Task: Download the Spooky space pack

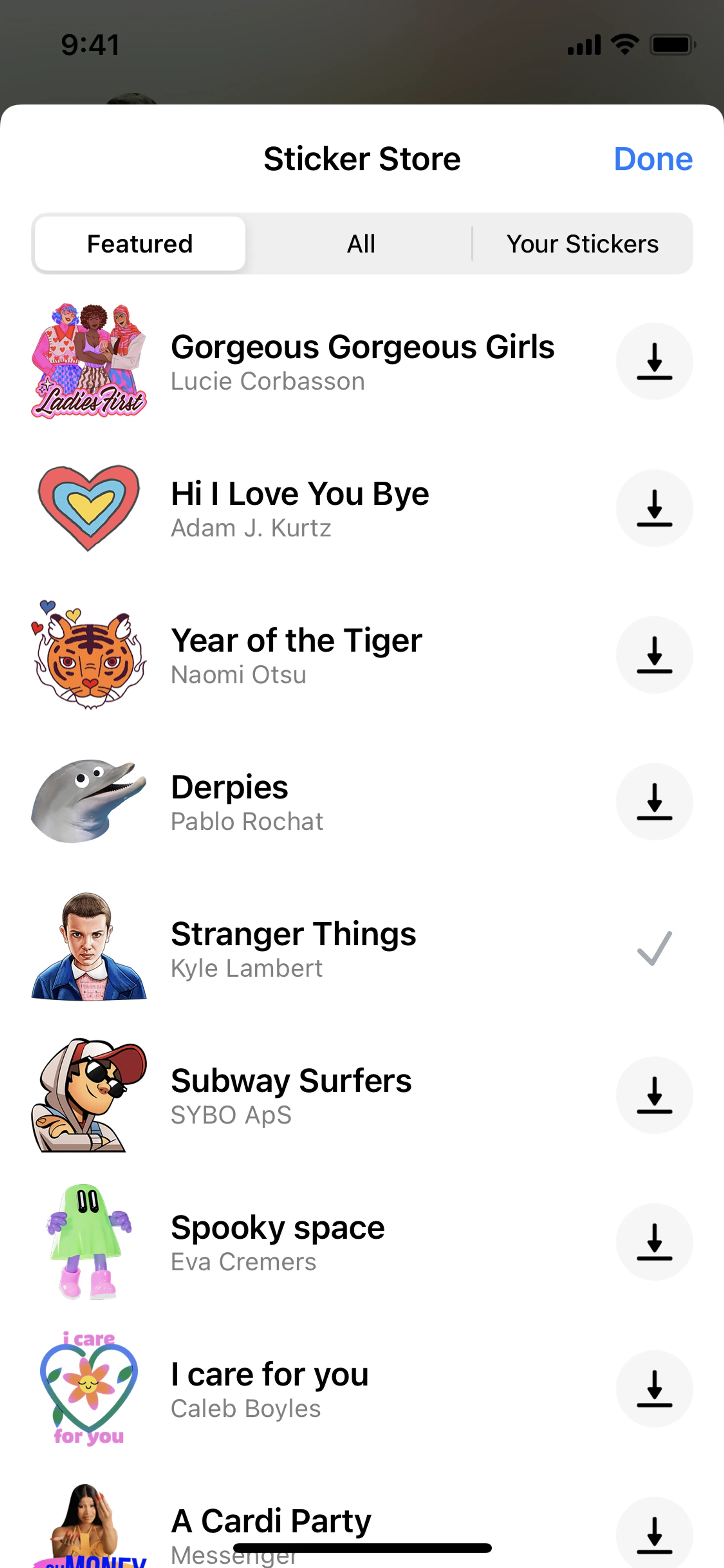Action: 654,1242
